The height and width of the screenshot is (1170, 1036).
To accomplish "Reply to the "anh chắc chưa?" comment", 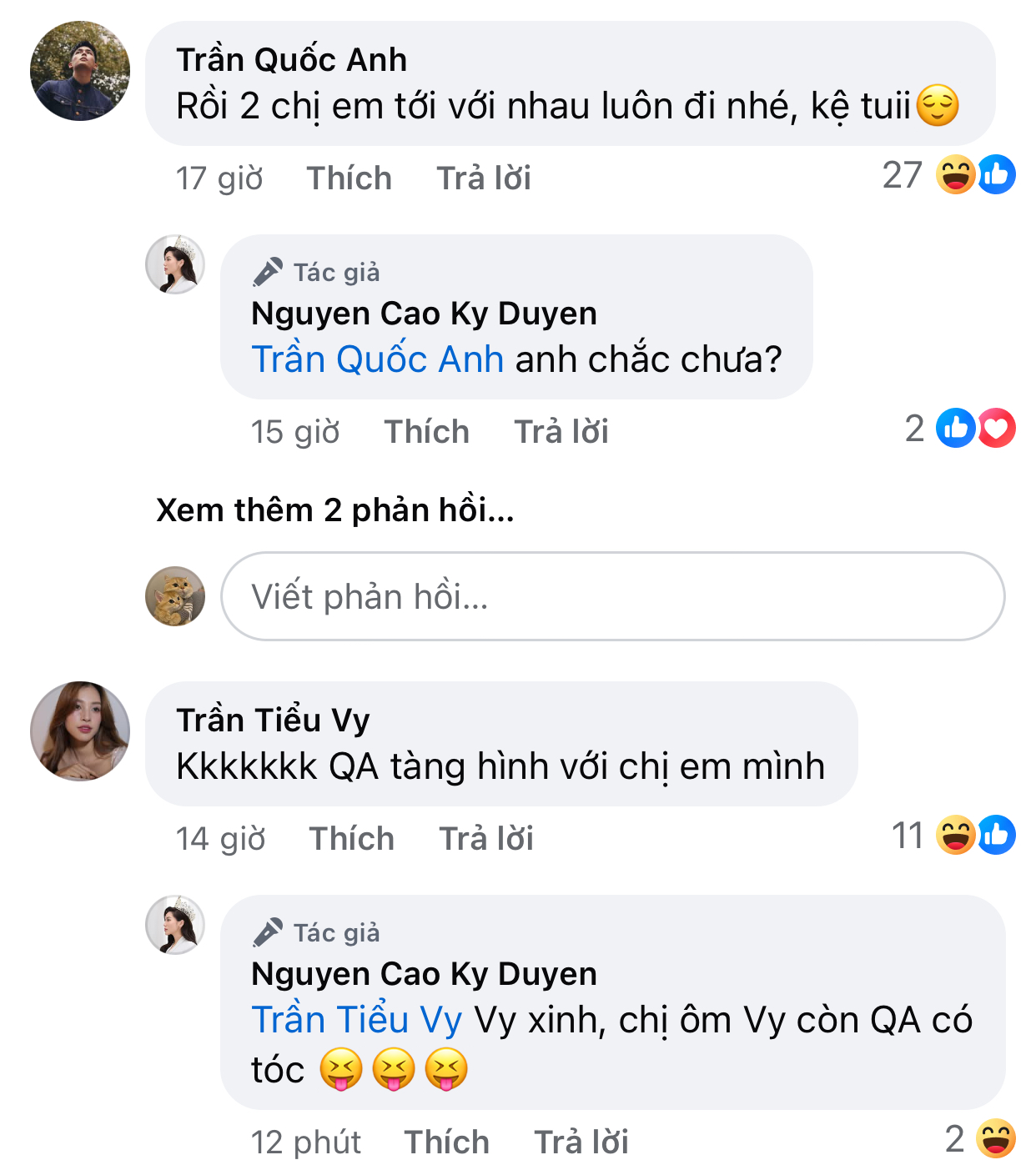I will 561,432.
